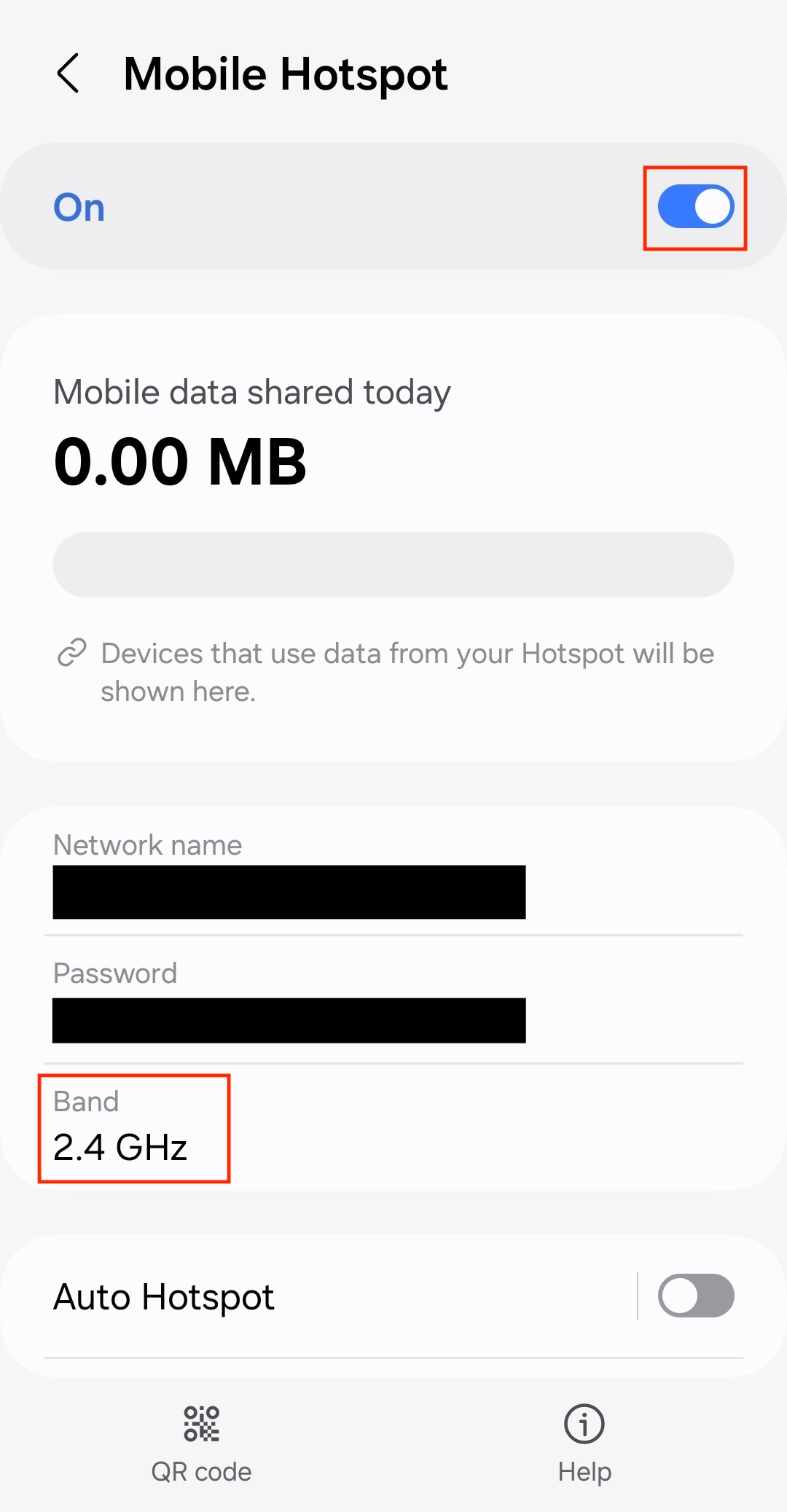Show the hotspot QR code
The height and width of the screenshot is (1512, 787).
(x=201, y=1443)
